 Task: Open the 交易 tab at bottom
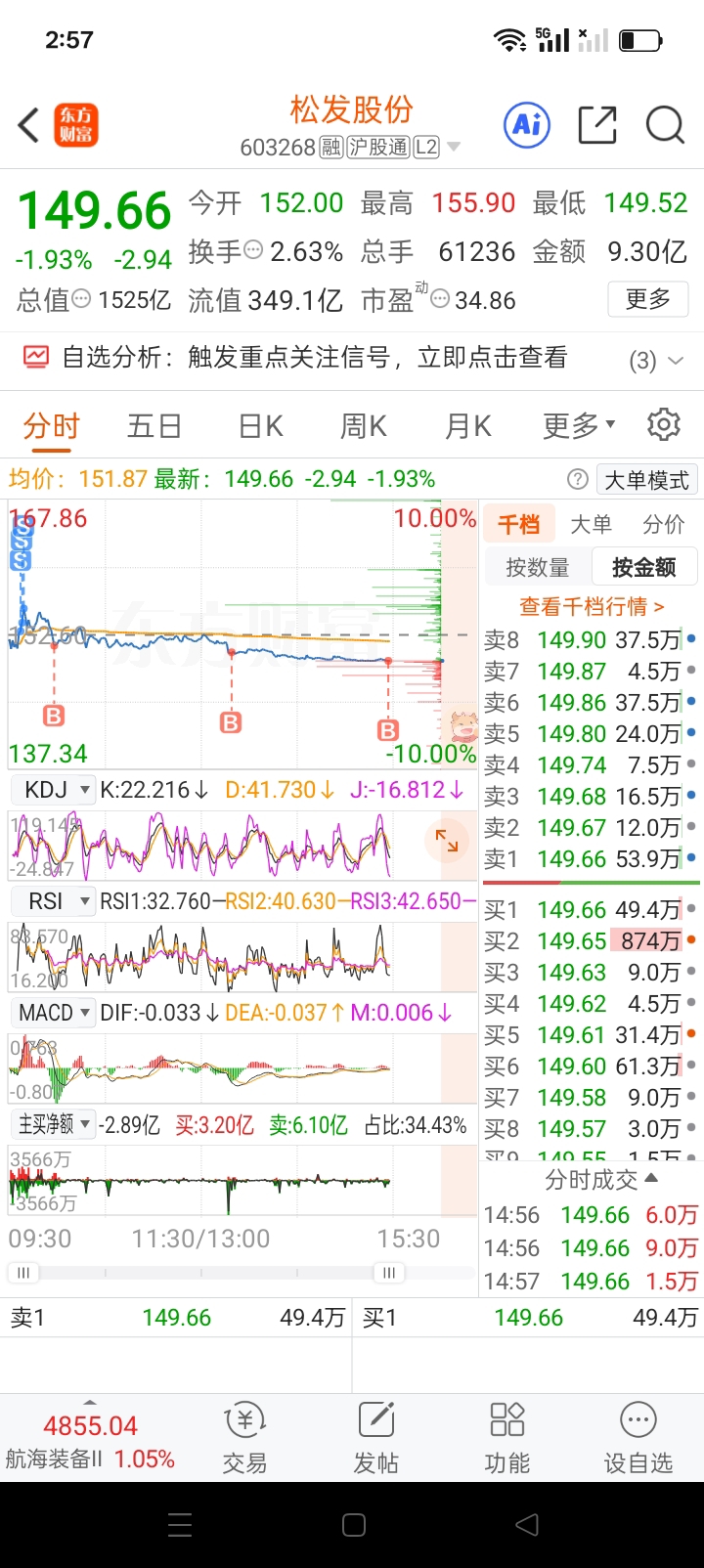[244, 1438]
